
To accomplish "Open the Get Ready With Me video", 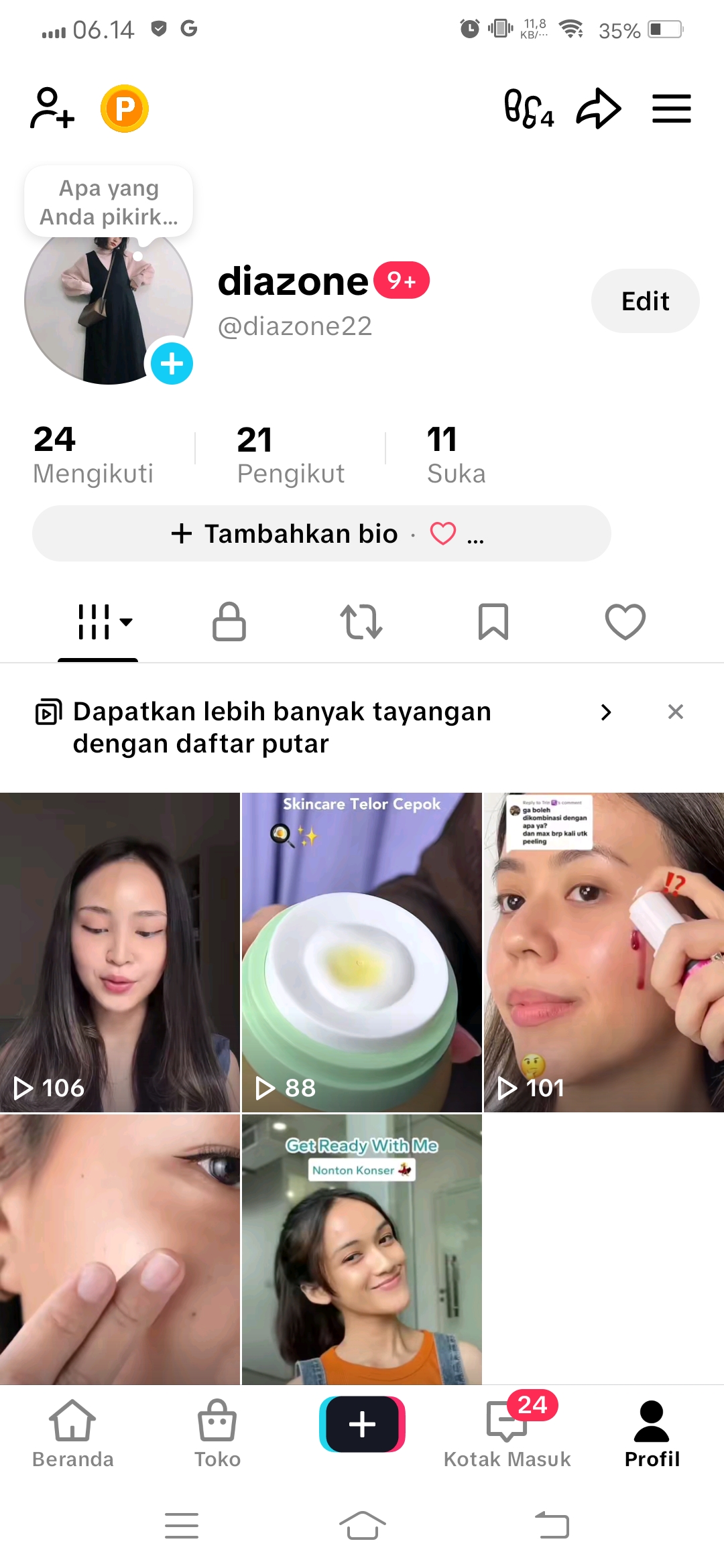I will (362, 1249).
